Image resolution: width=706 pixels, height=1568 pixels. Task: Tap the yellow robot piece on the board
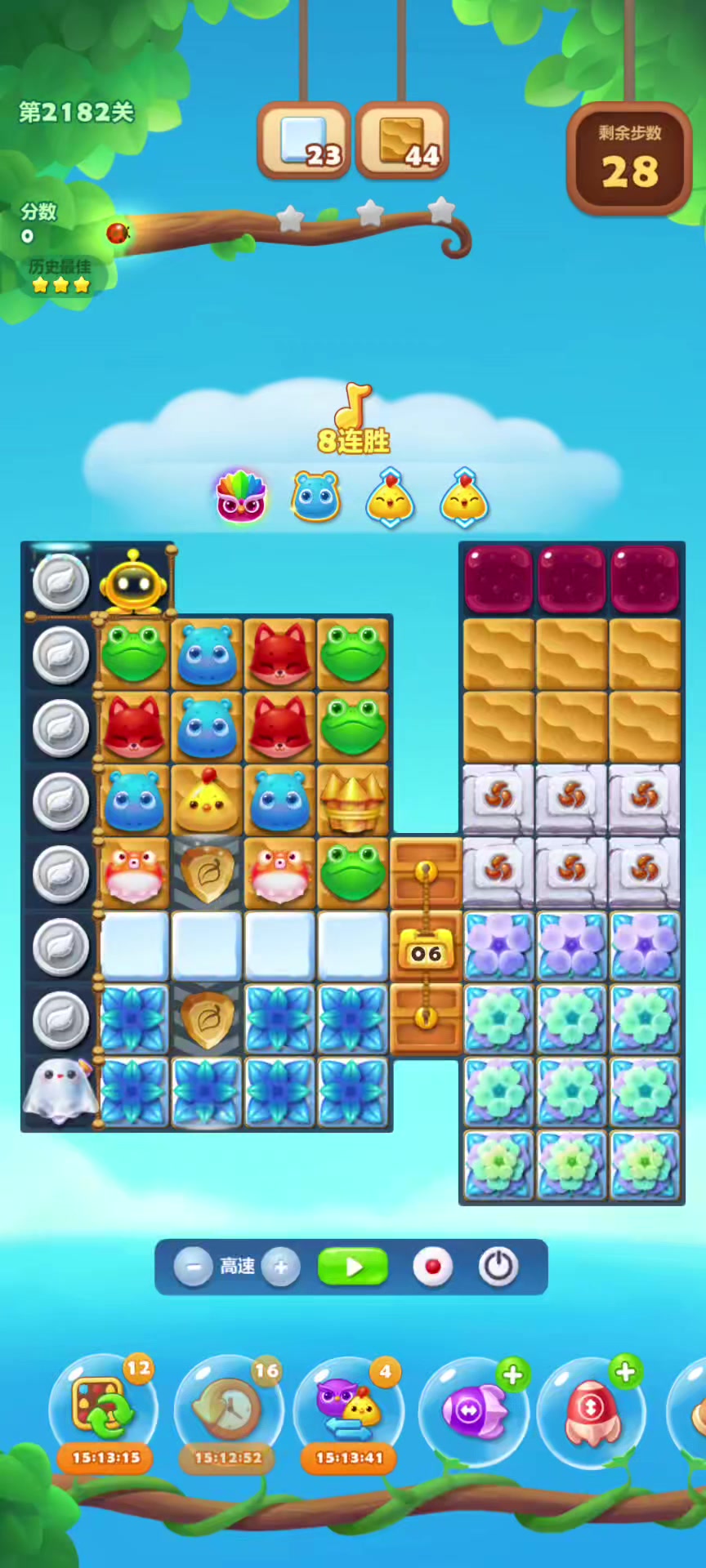pyautogui.click(x=134, y=581)
